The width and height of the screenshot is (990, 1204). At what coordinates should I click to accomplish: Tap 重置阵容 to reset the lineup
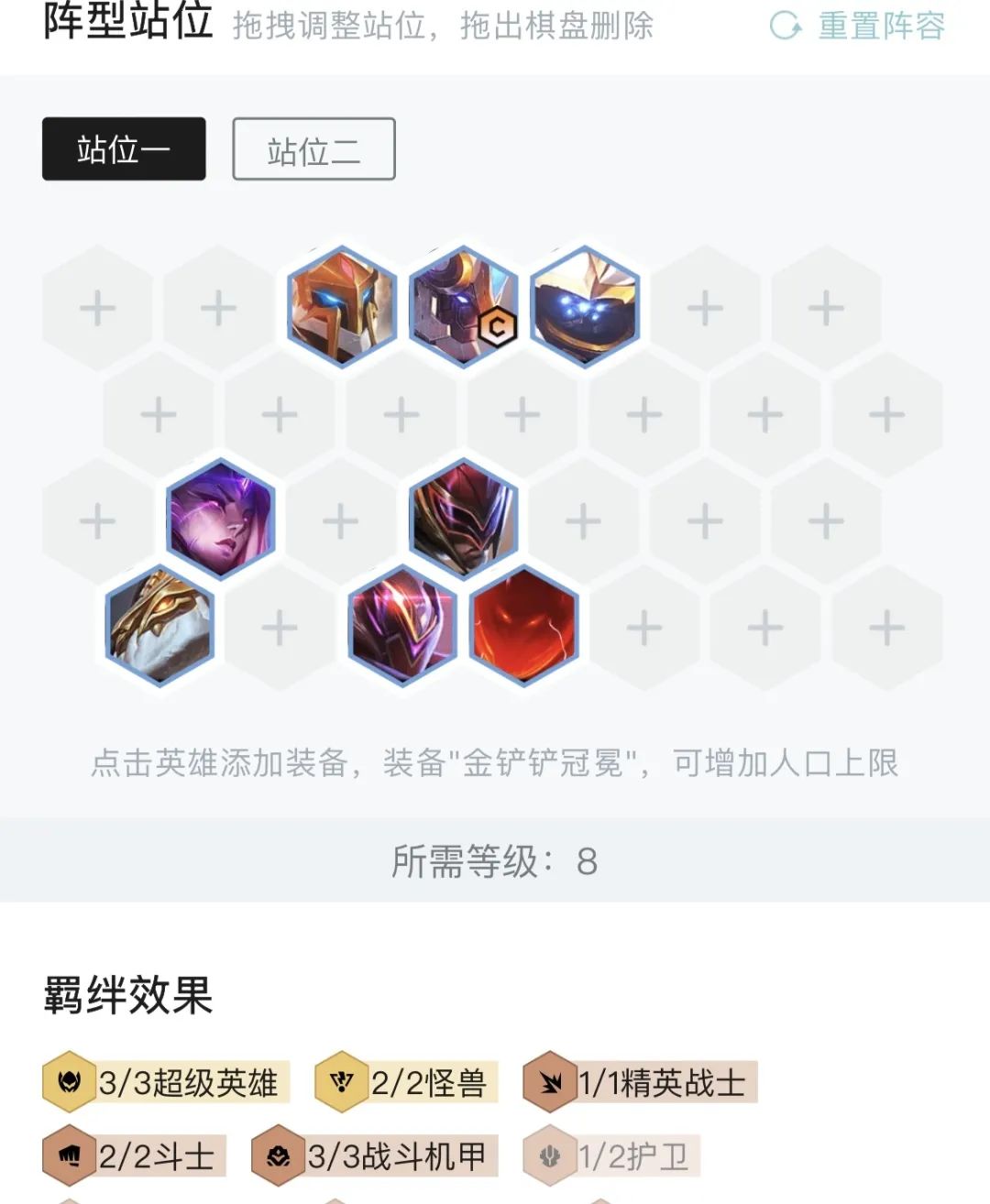[x=858, y=26]
